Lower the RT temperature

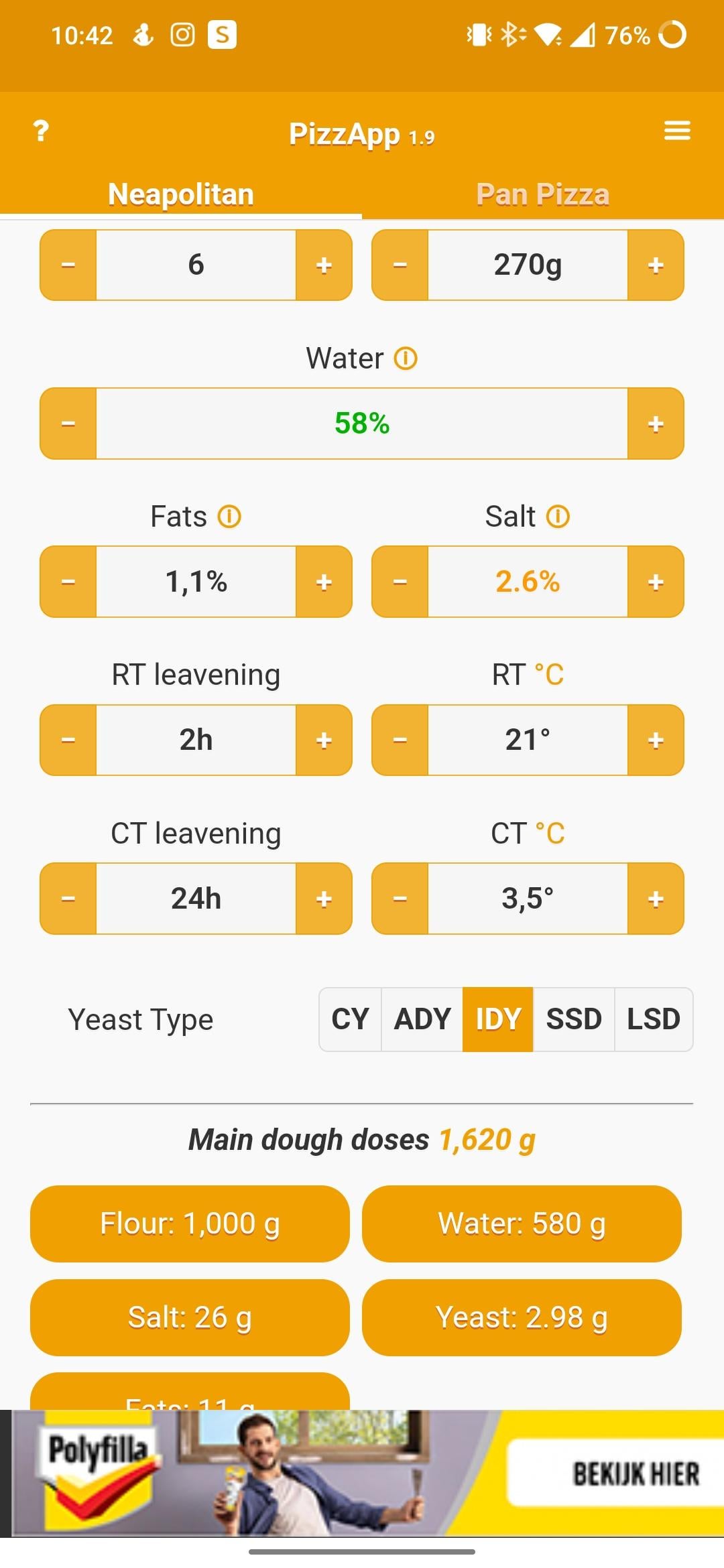click(x=400, y=740)
